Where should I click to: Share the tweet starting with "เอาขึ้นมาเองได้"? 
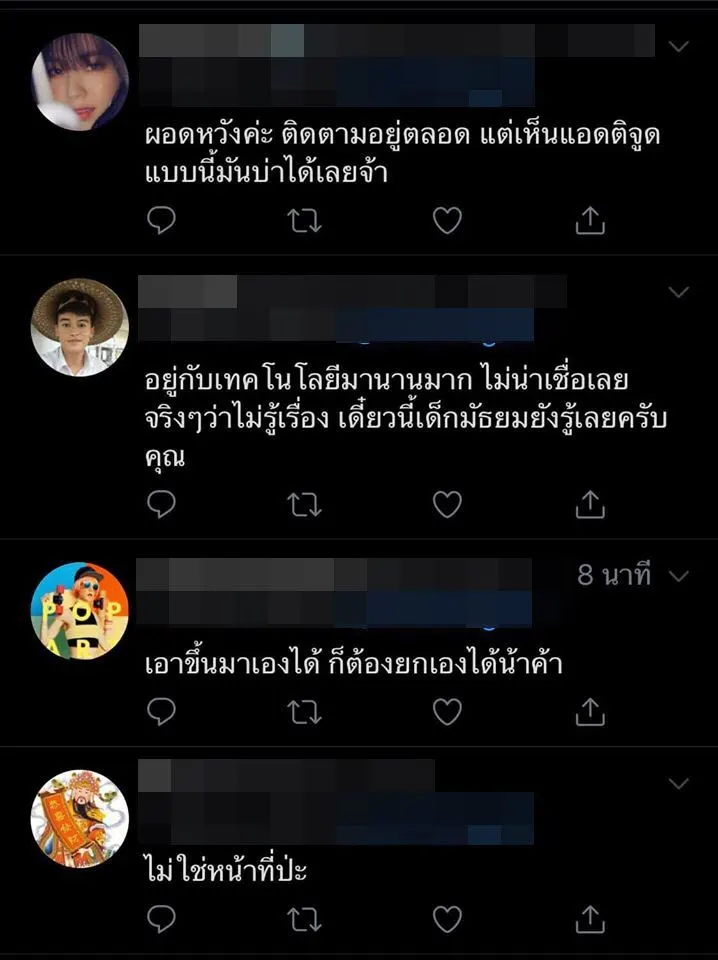pos(591,711)
